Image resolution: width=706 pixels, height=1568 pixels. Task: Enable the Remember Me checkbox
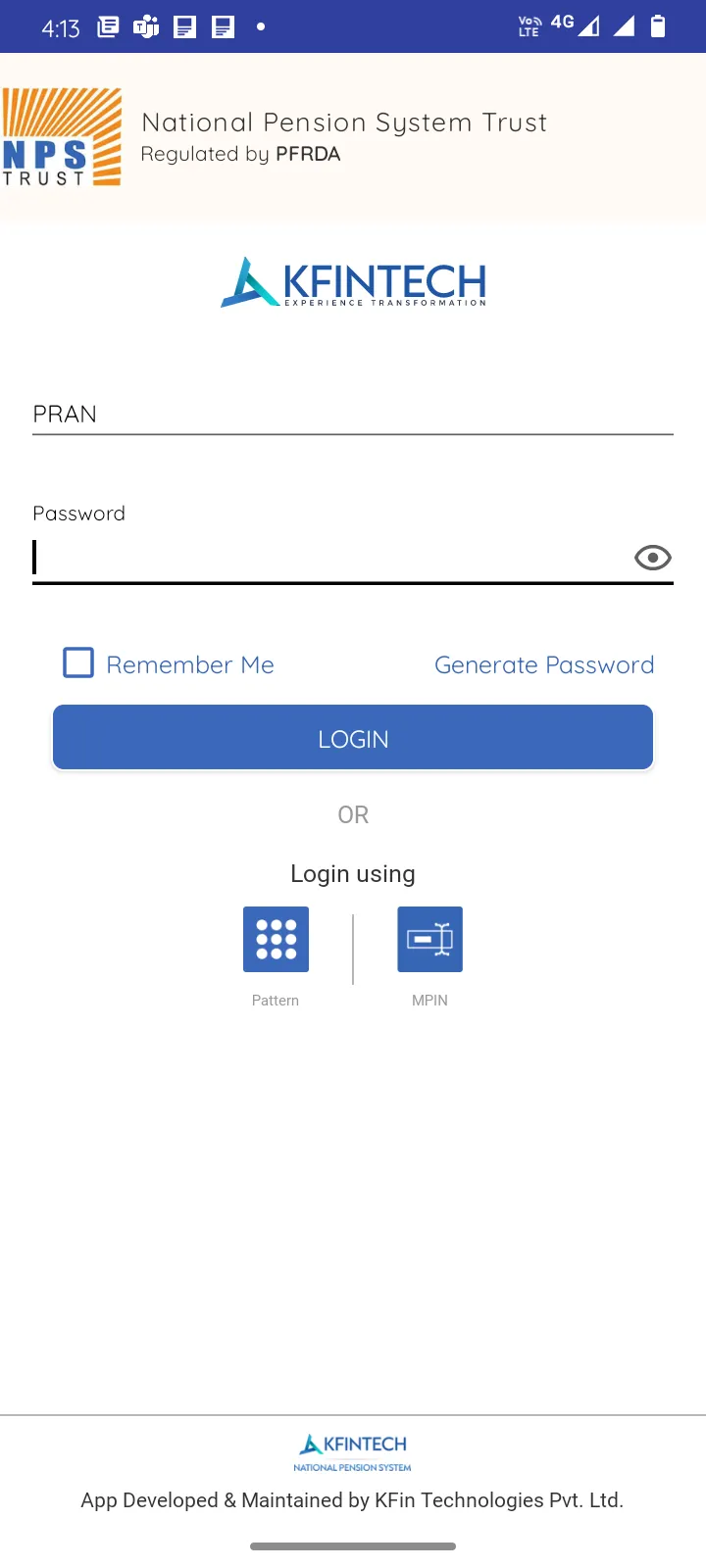coord(77,663)
